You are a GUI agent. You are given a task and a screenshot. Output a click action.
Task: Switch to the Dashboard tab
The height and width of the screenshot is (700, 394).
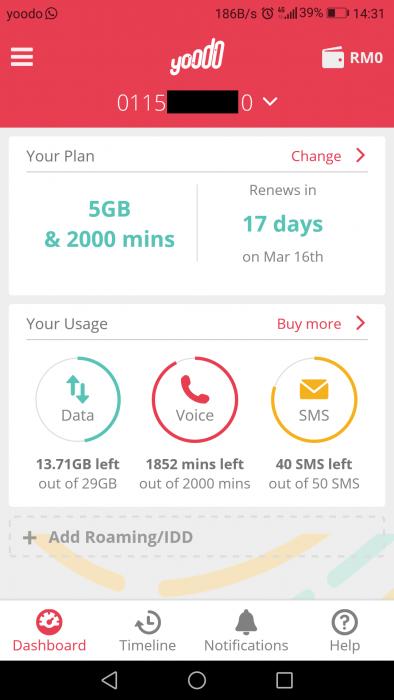(x=49, y=631)
